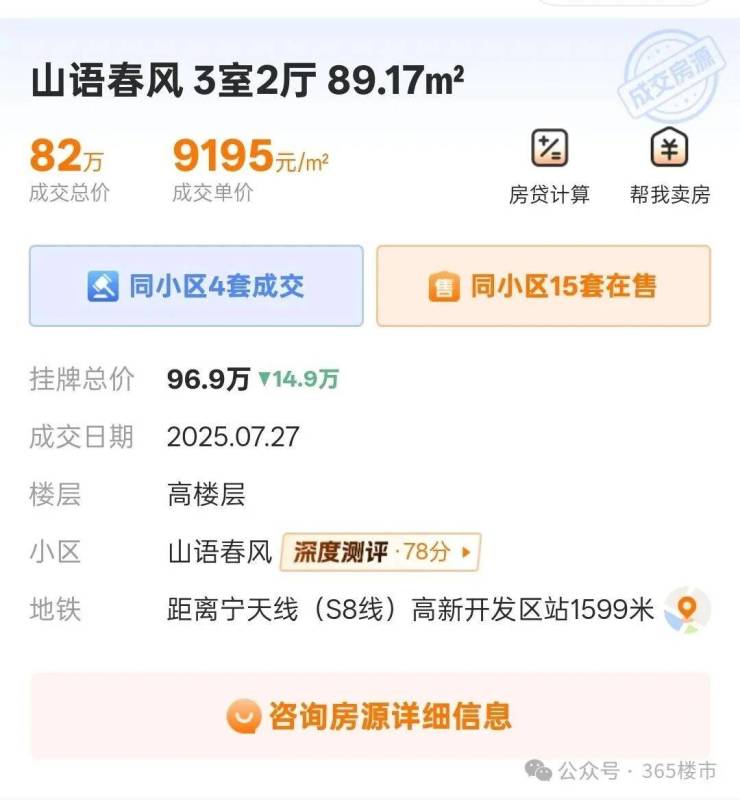Viewport: 740px width, 800px height.
Task: Tap 咨询房源详细信息 to ask about this listing
Action: pos(370,716)
